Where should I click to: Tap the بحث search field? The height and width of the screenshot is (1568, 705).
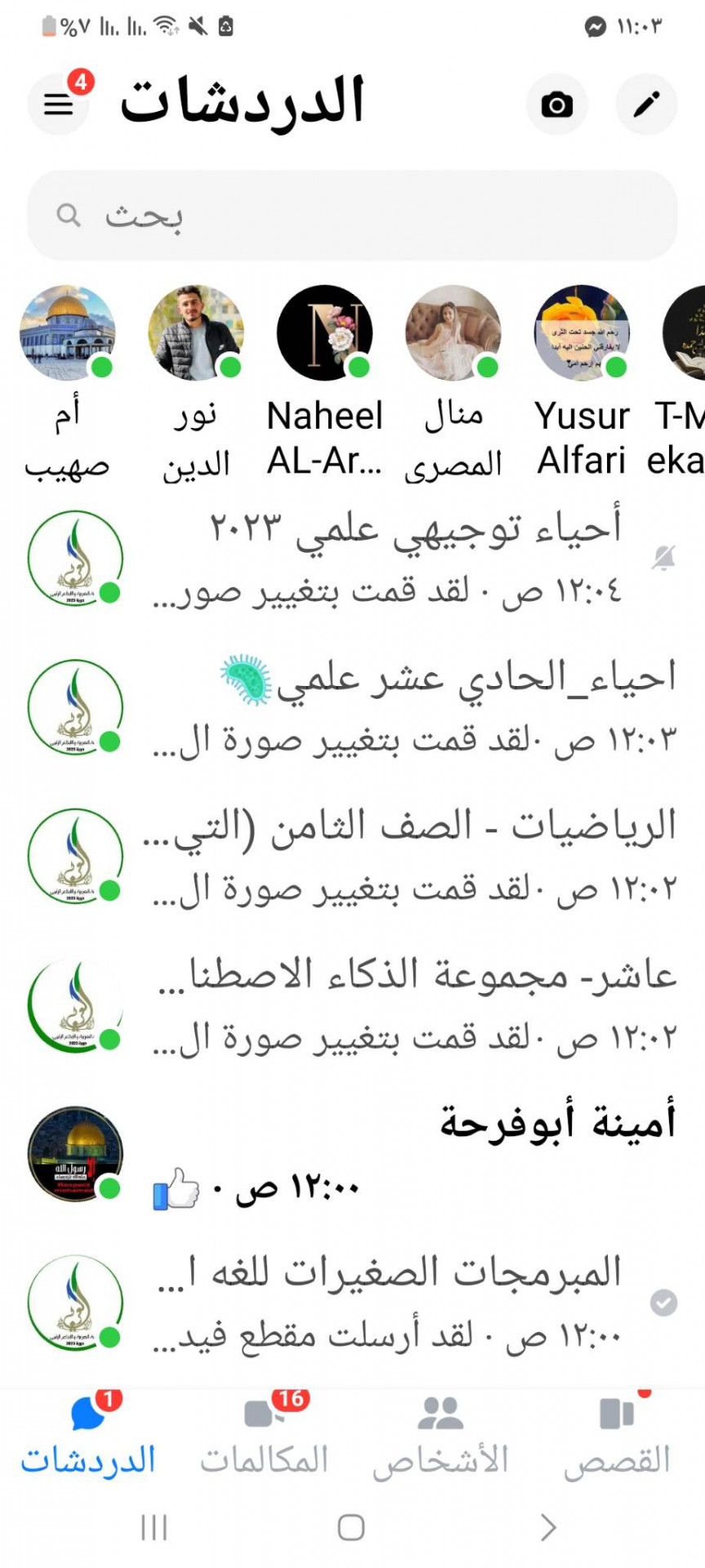pyautogui.click(x=352, y=216)
